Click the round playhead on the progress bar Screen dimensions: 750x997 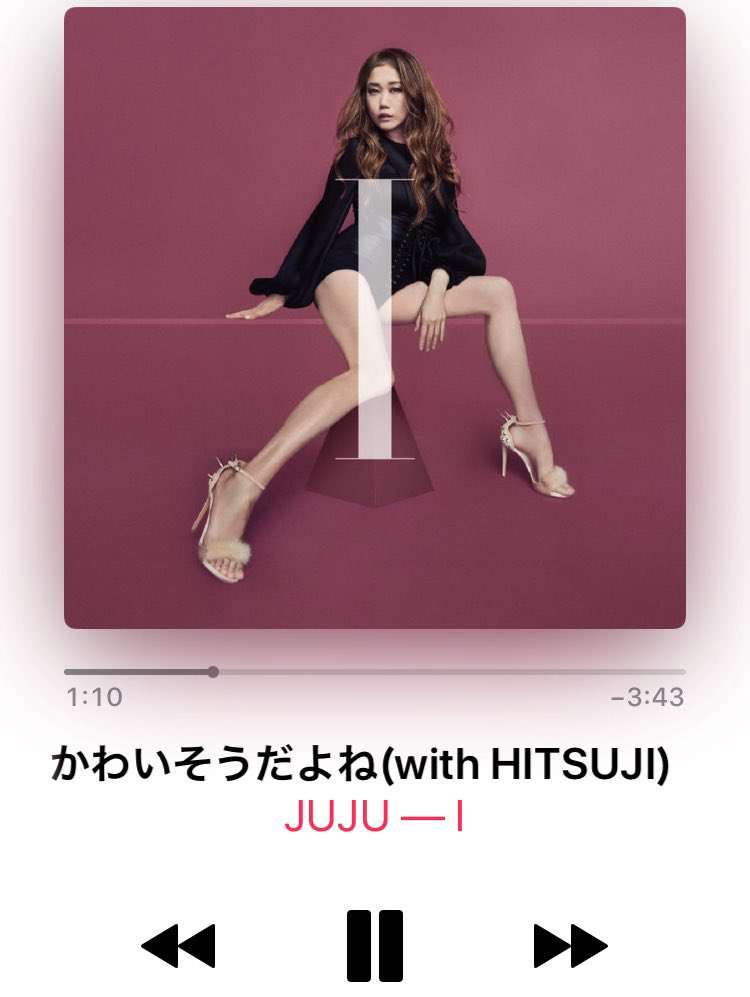tap(213, 671)
